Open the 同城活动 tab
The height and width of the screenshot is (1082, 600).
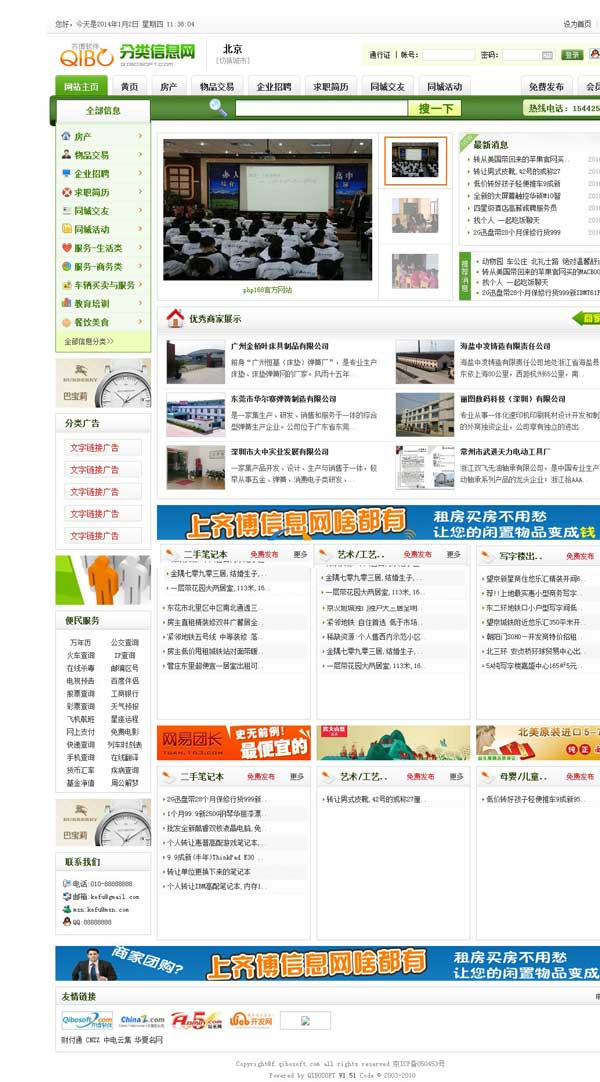coord(443,87)
